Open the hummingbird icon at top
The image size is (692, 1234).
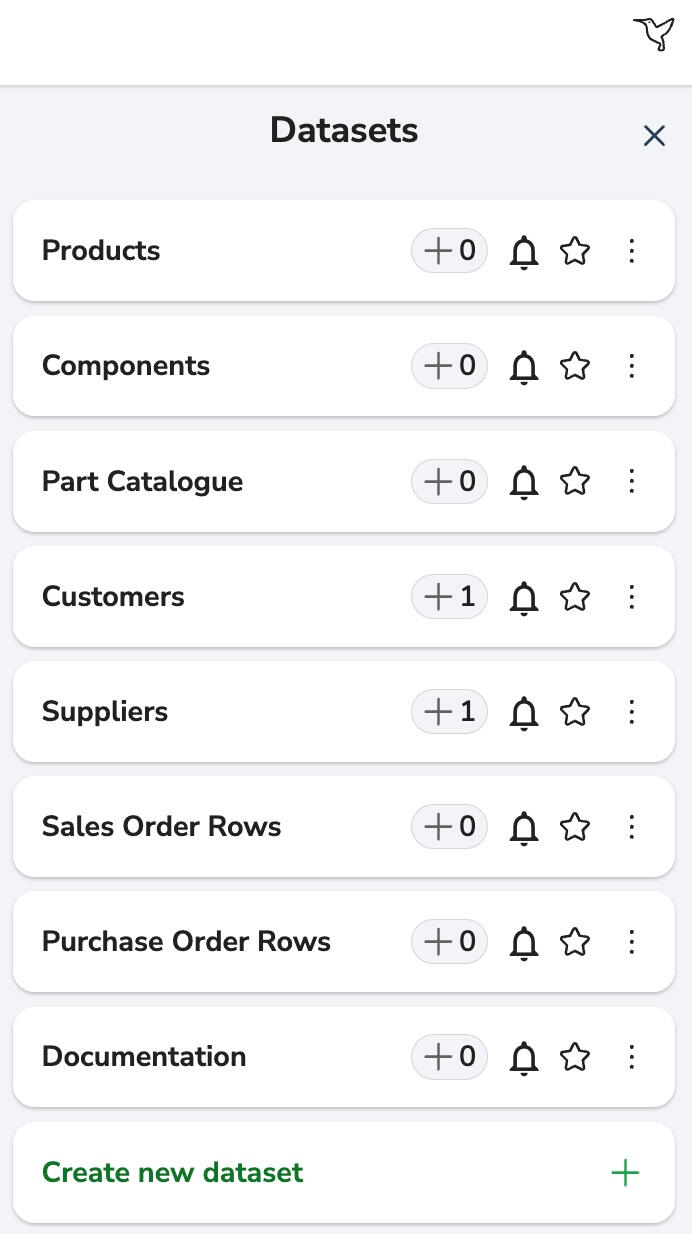(x=654, y=34)
